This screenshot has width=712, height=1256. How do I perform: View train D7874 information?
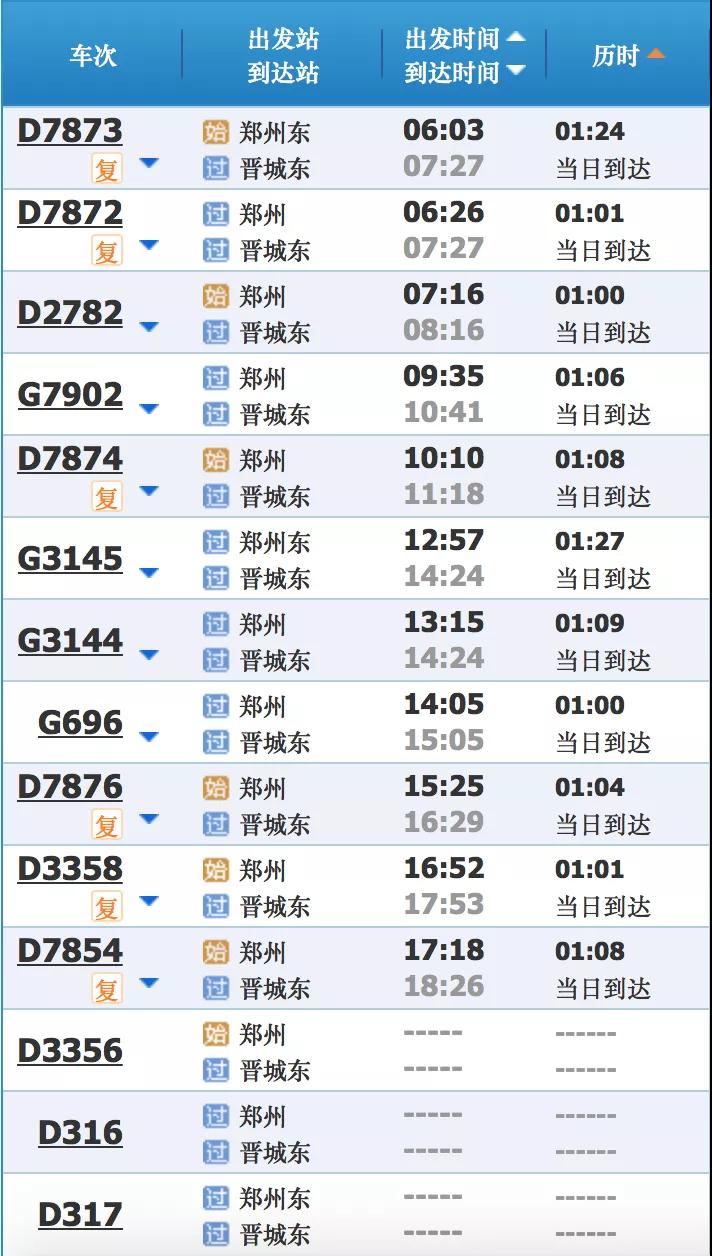pos(70,459)
